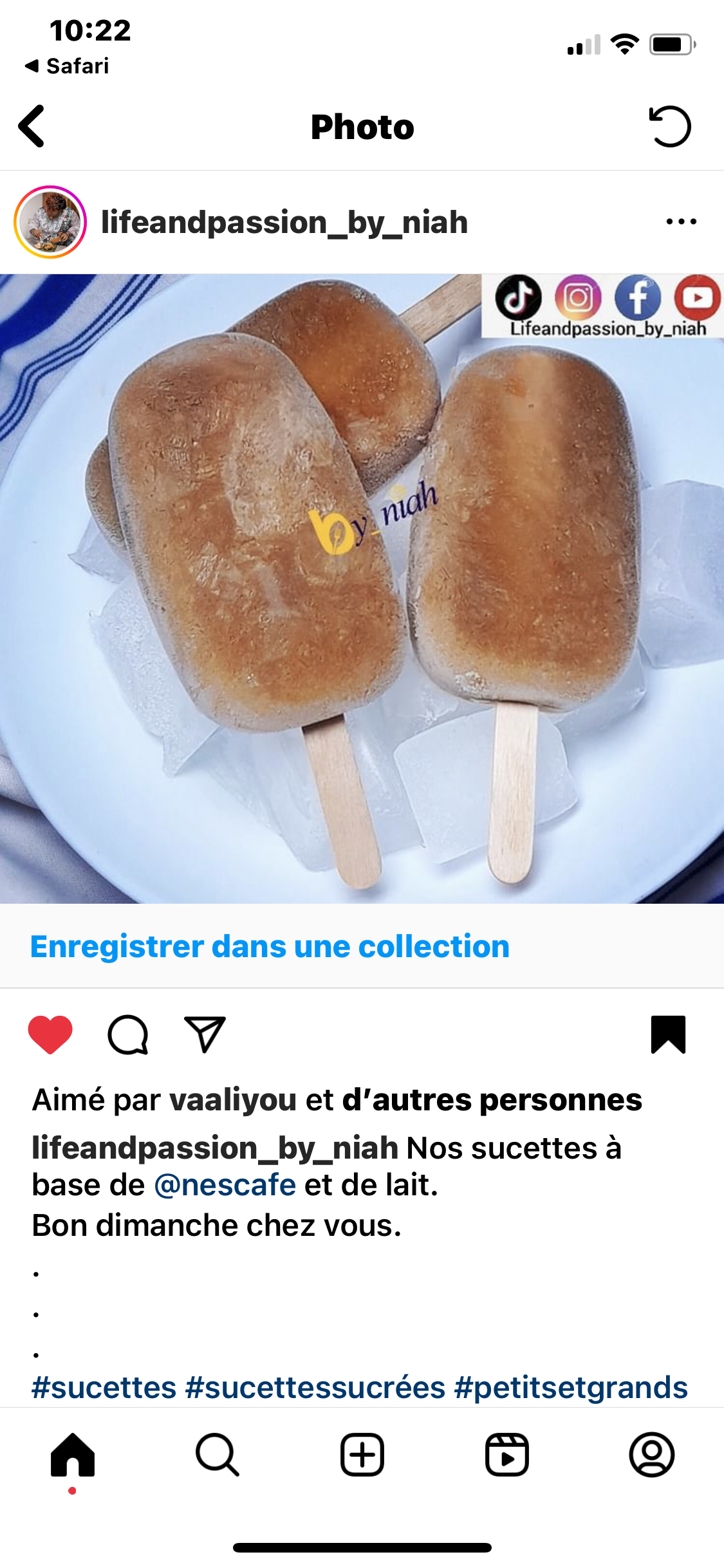This screenshot has width=724, height=1568.
Task: Share the post via paper plane icon
Action: tap(205, 1034)
